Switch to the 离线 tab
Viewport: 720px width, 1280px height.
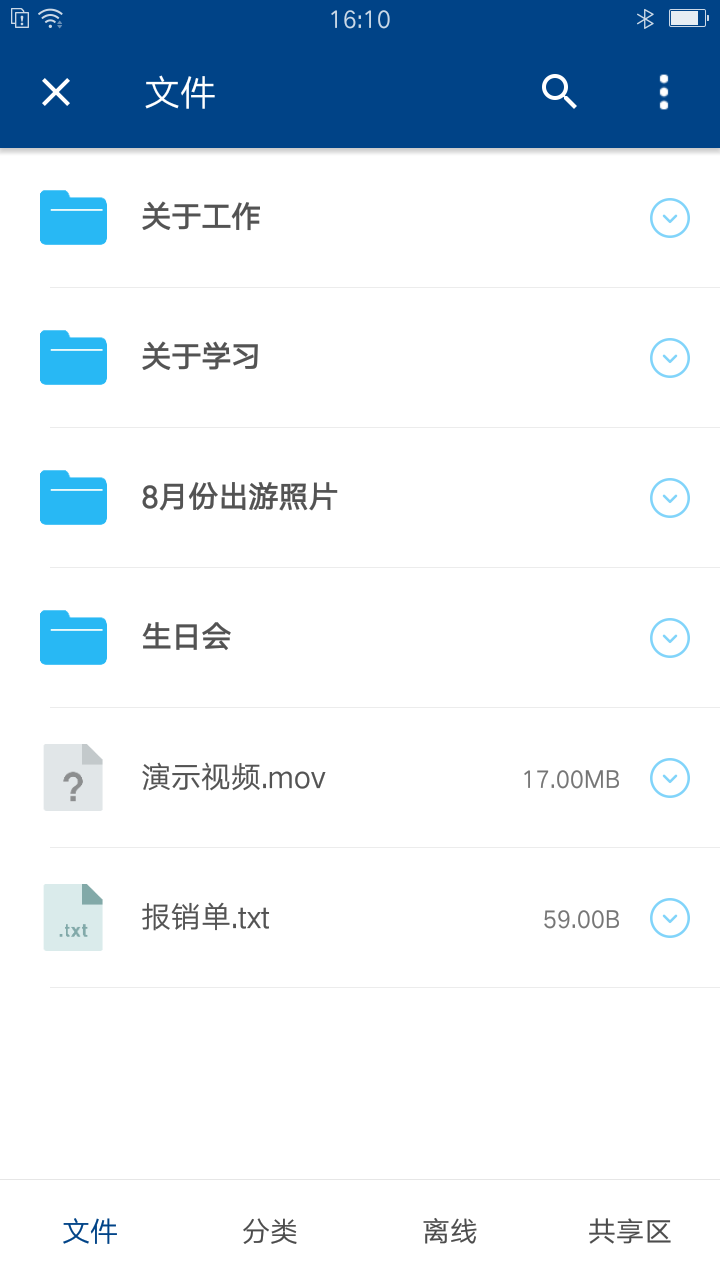[450, 1231]
